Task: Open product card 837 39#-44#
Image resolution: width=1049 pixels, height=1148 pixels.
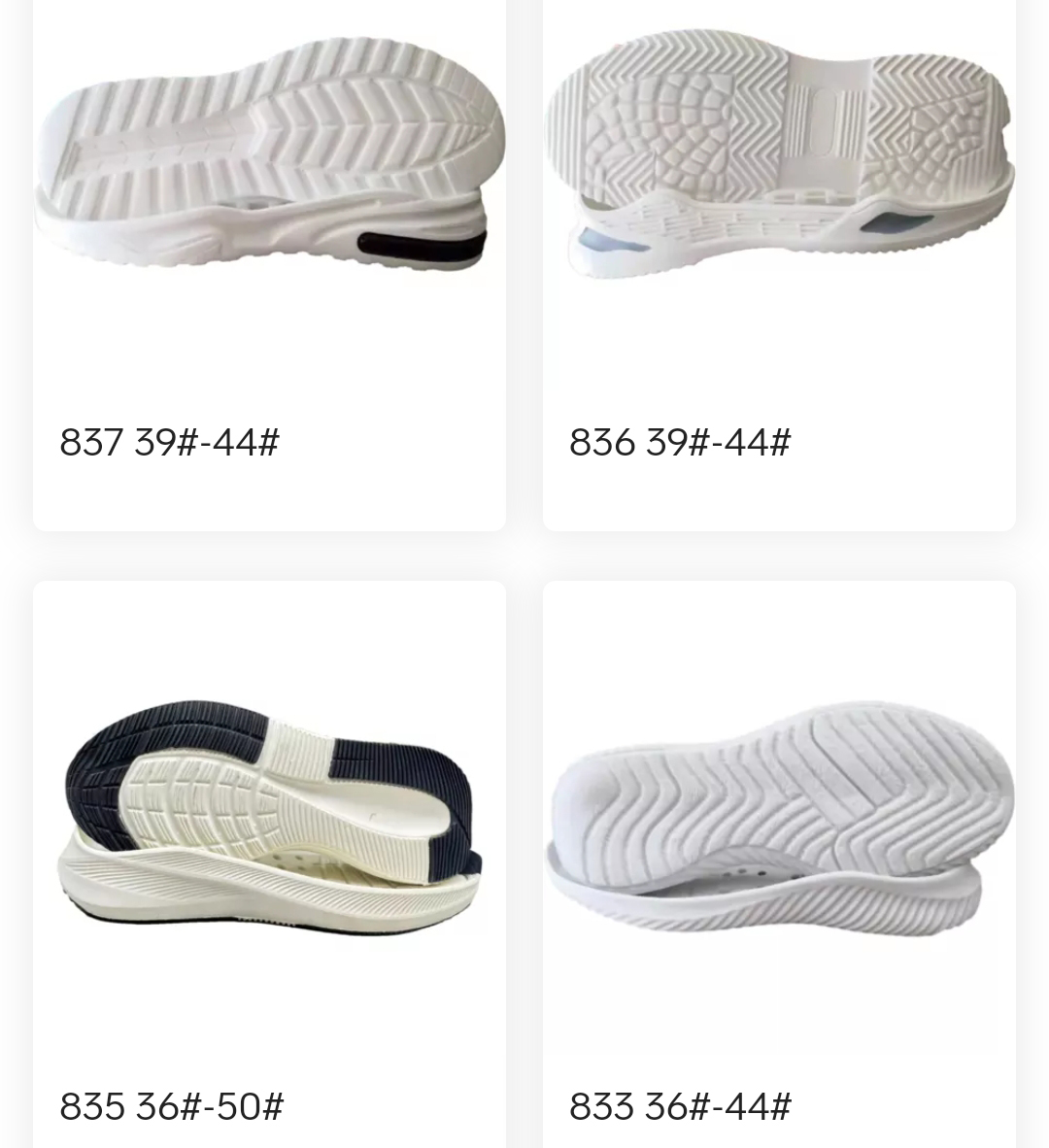Action: [269, 262]
